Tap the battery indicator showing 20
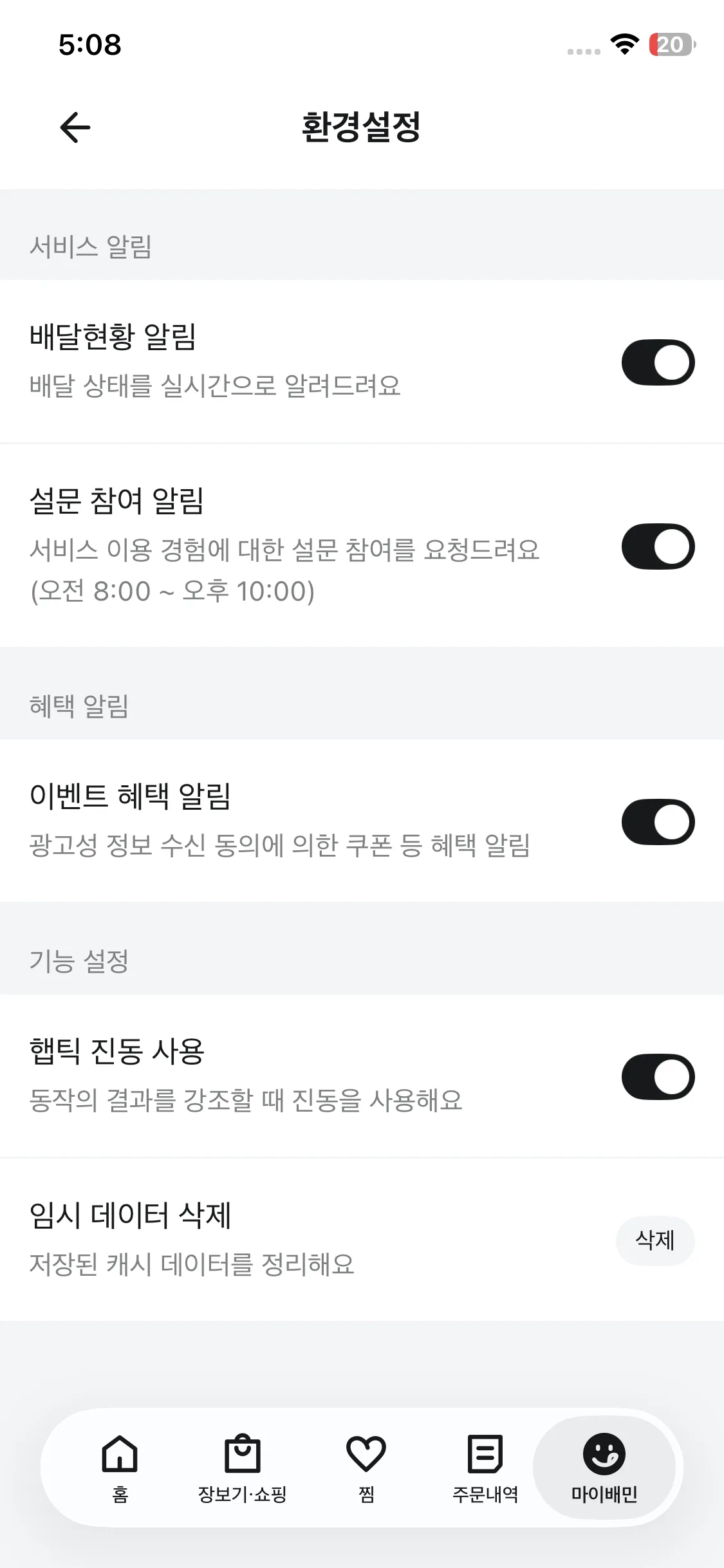The height and width of the screenshot is (1568, 724). tap(669, 46)
